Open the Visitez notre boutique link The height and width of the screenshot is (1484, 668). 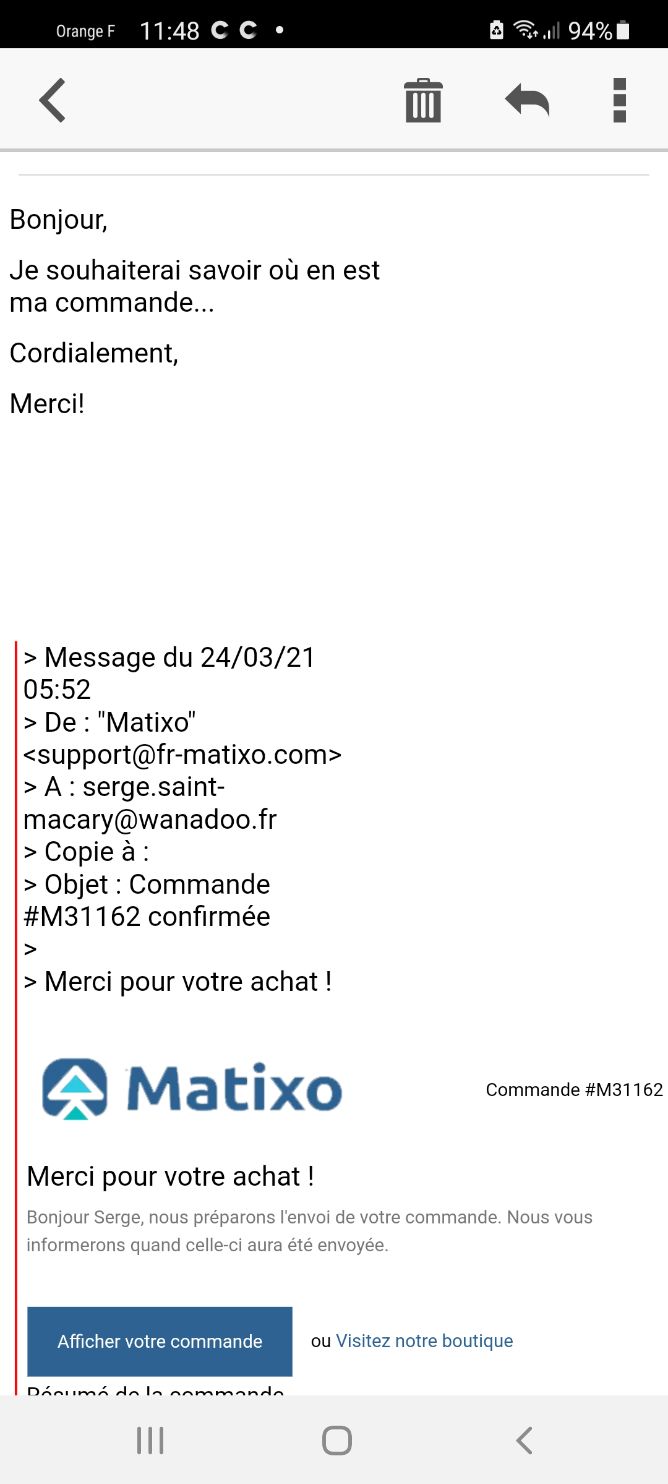[x=424, y=1341]
